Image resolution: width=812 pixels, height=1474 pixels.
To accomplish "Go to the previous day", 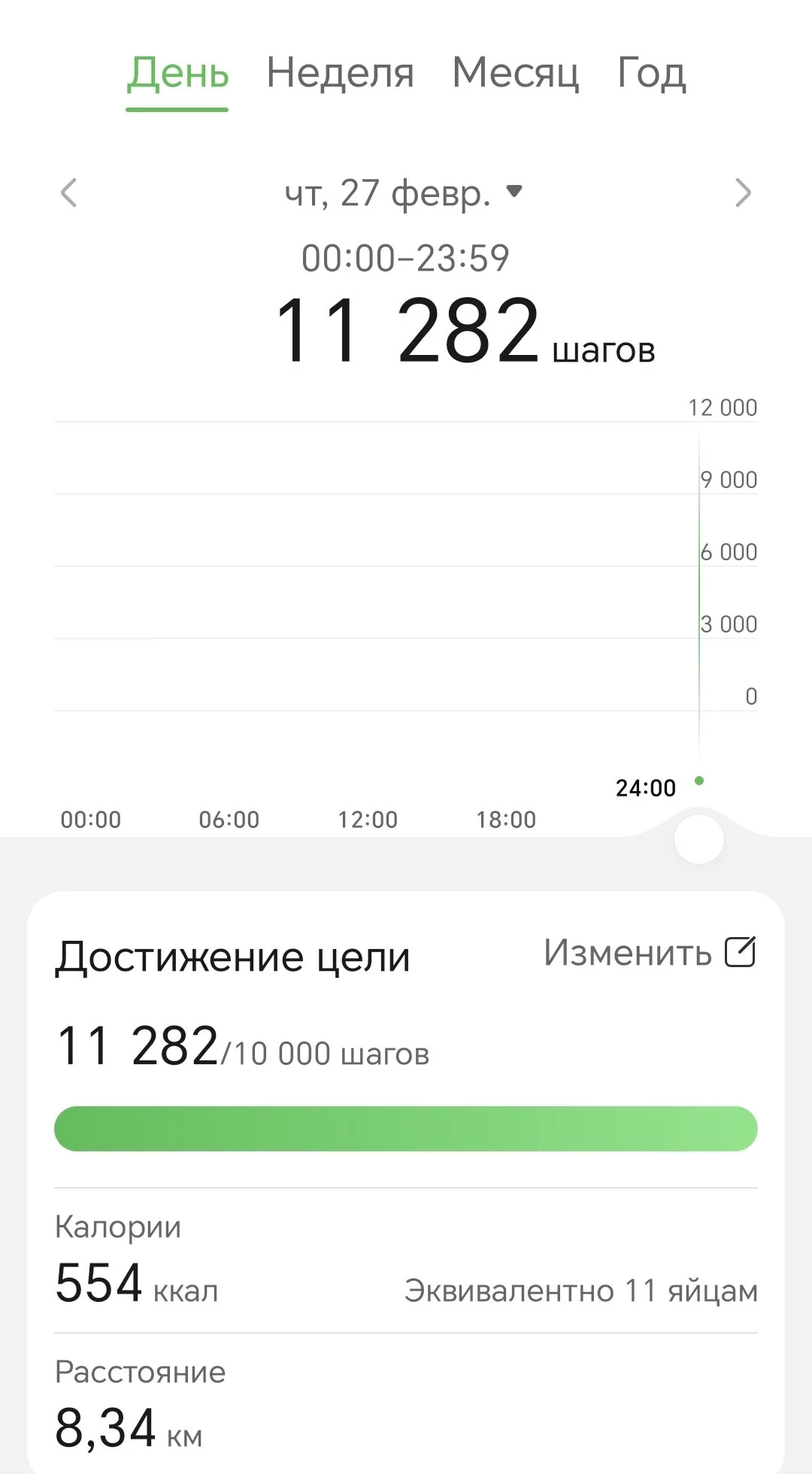I will 68,193.
